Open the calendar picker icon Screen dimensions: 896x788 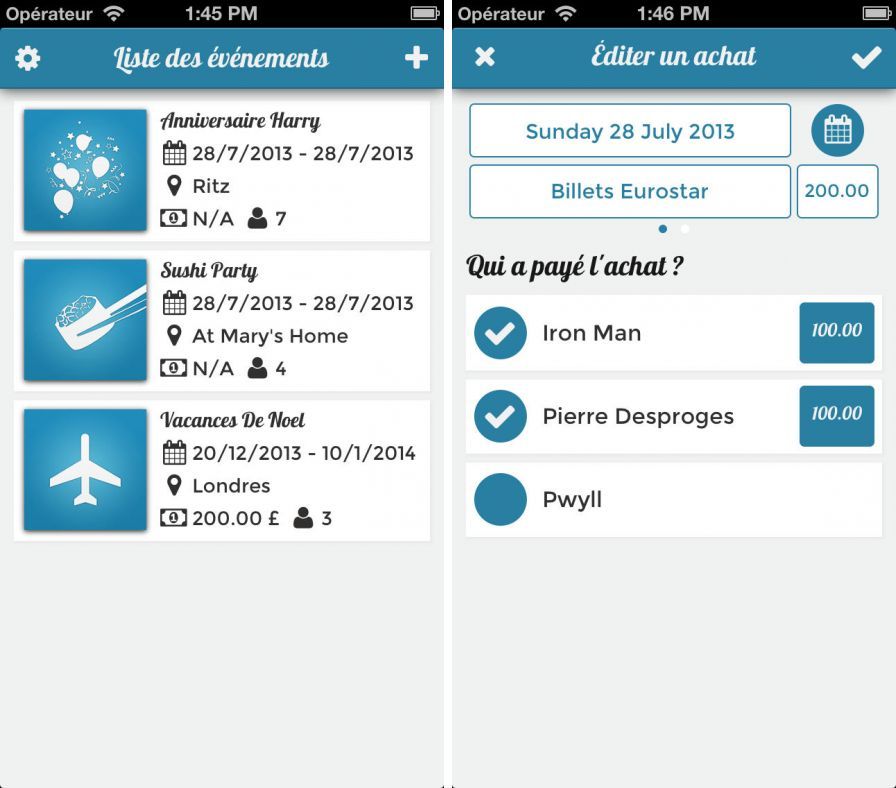pos(837,130)
